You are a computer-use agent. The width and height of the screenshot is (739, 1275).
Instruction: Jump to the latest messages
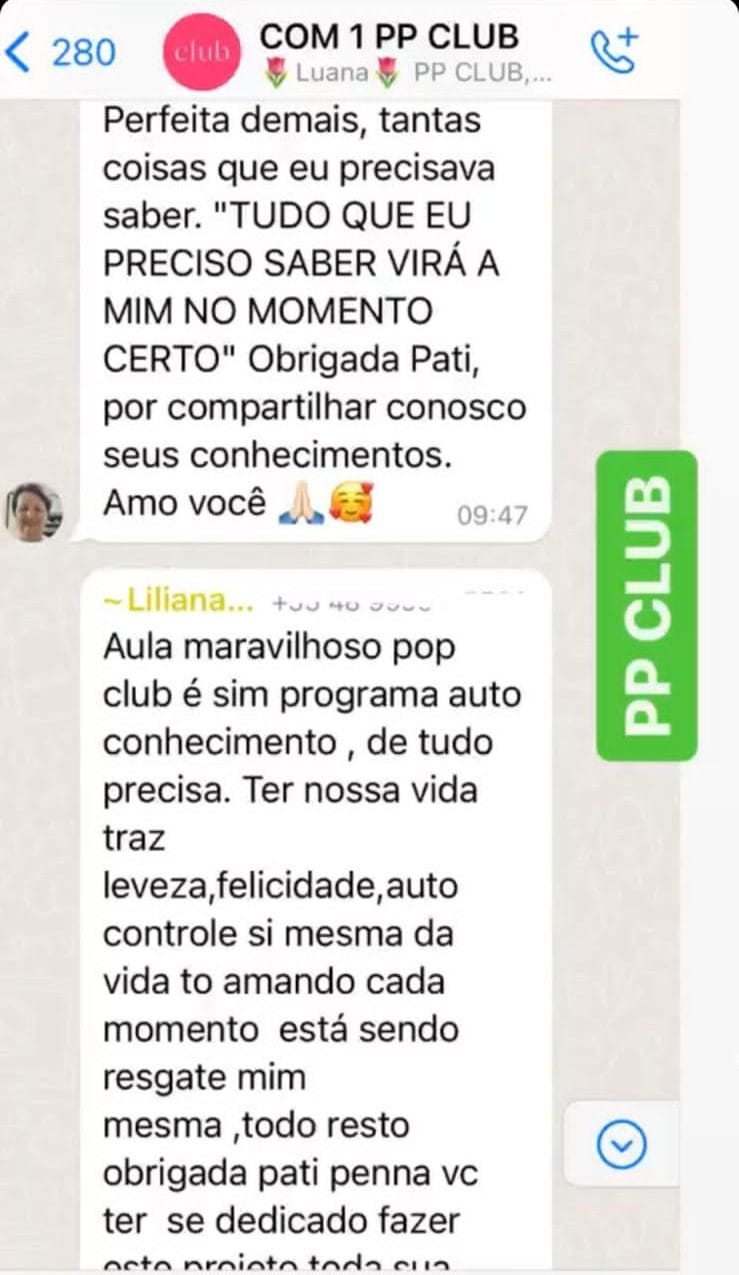click(621, 1143)
